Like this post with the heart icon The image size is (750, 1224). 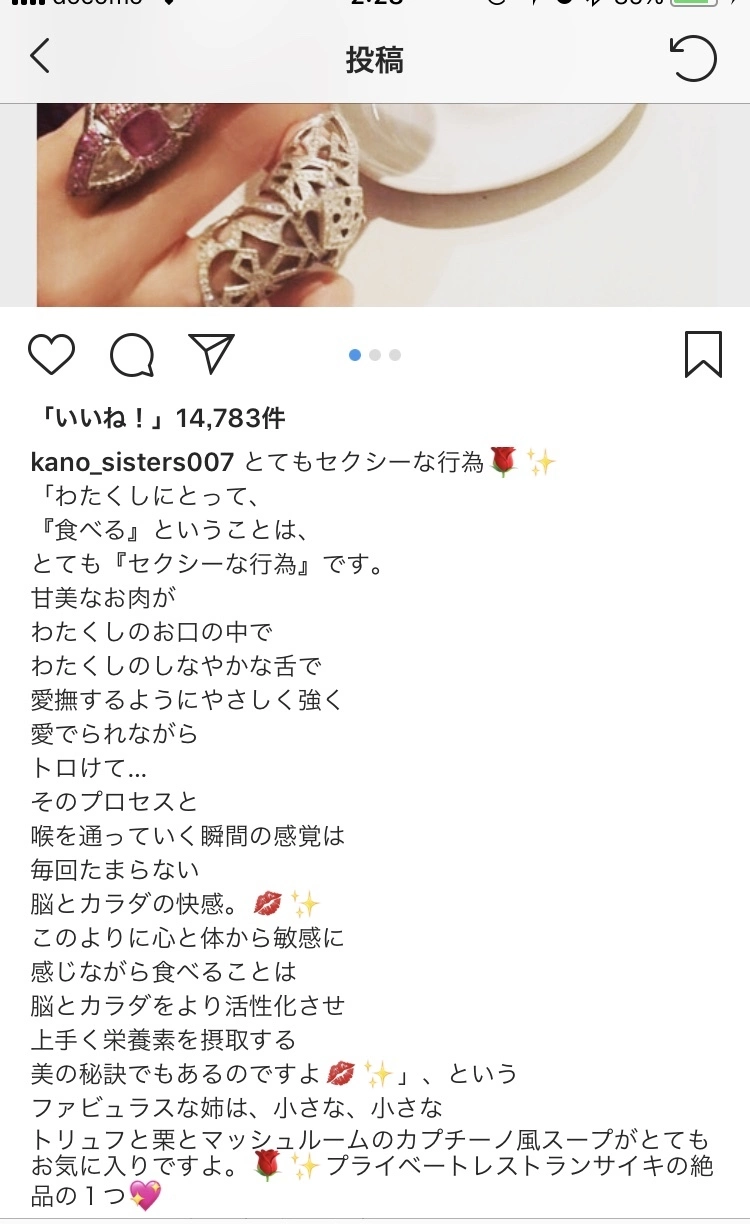point(51,354)
